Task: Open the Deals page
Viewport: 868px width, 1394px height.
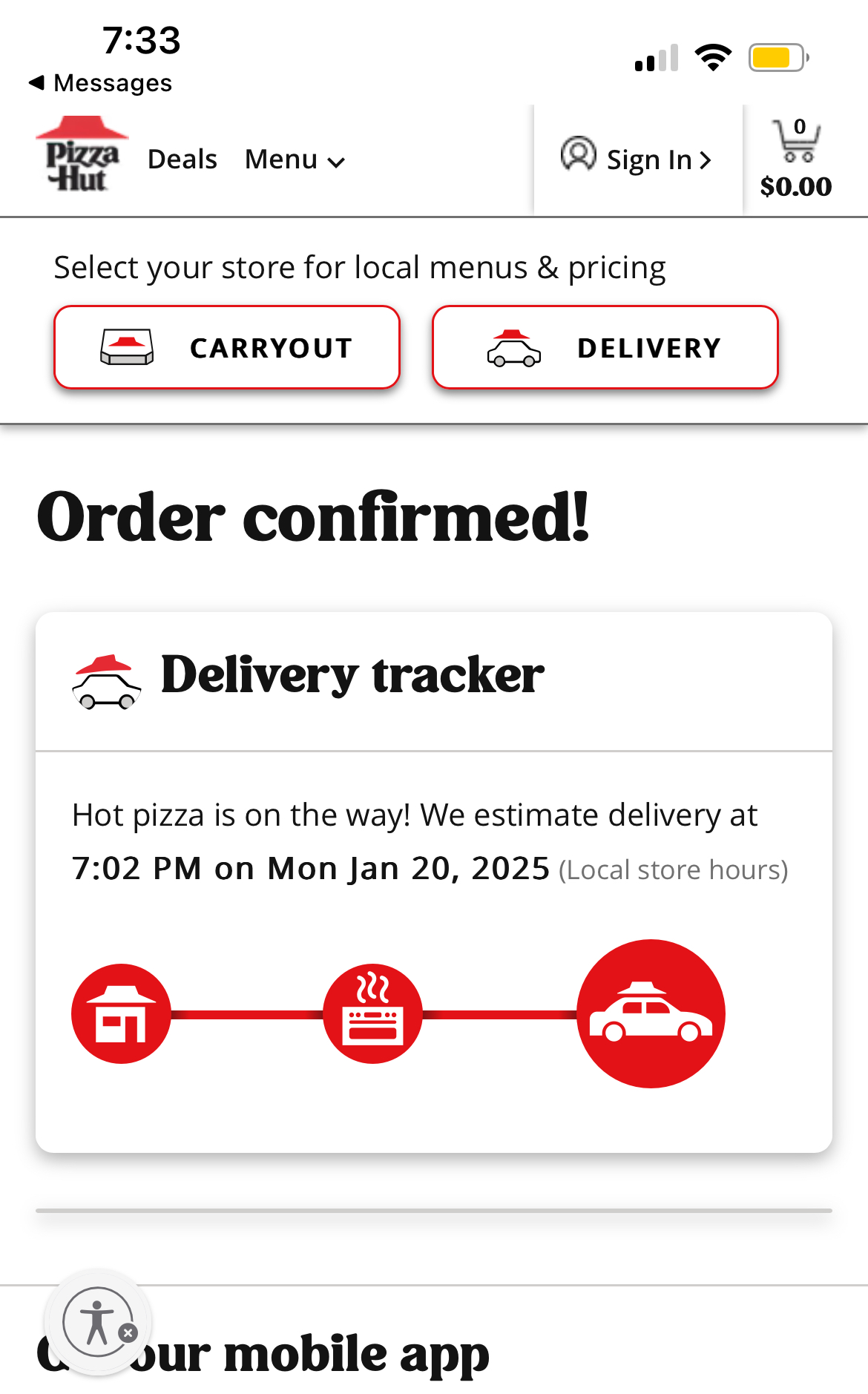Action: pyautogui.click(x=182, y=160)
